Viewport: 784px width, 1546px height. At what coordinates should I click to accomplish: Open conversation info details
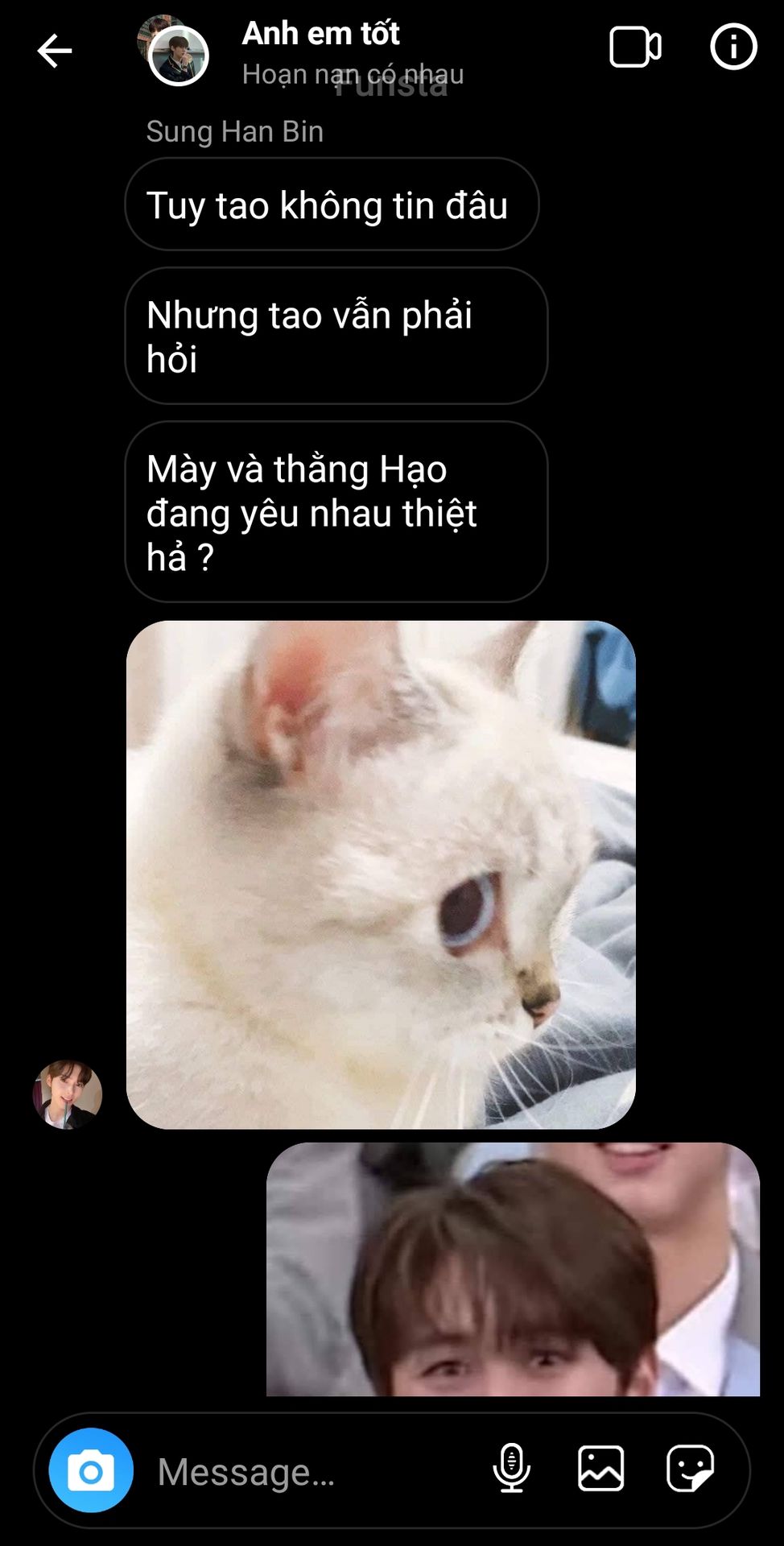pos(733,48)
